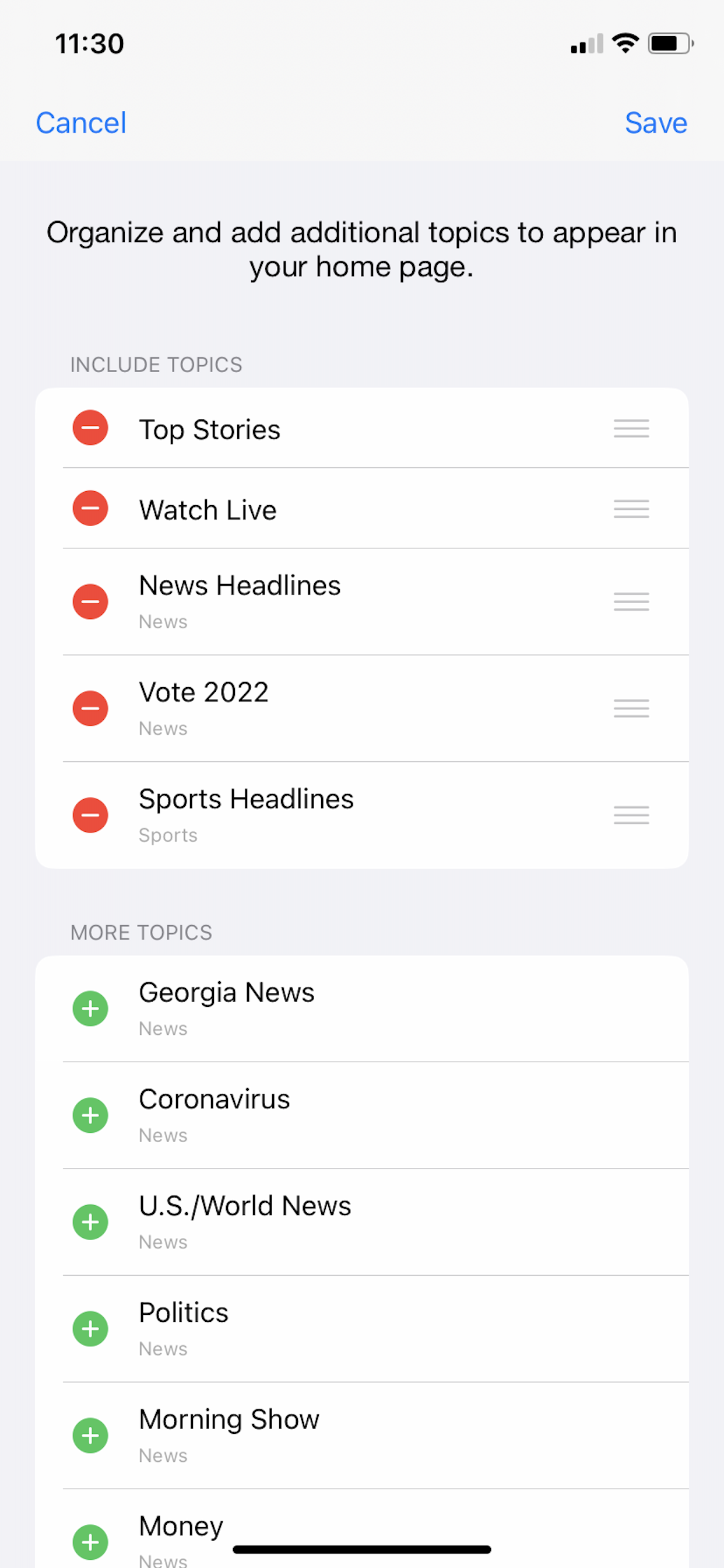This screenshot has width=724, height=1568.
Task: Add Georgia News topic
Action: 91,1009
